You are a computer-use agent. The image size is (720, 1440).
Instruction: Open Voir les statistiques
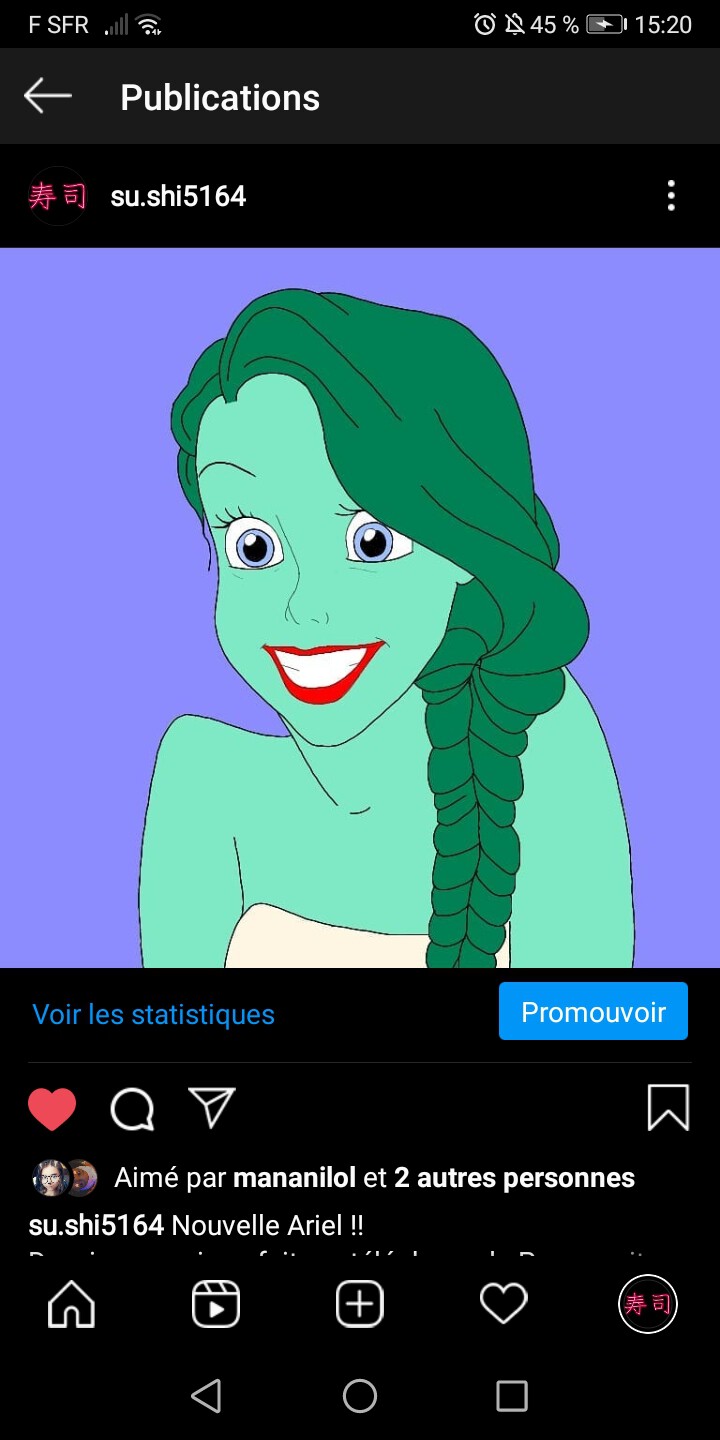[x=153, y=1014]
